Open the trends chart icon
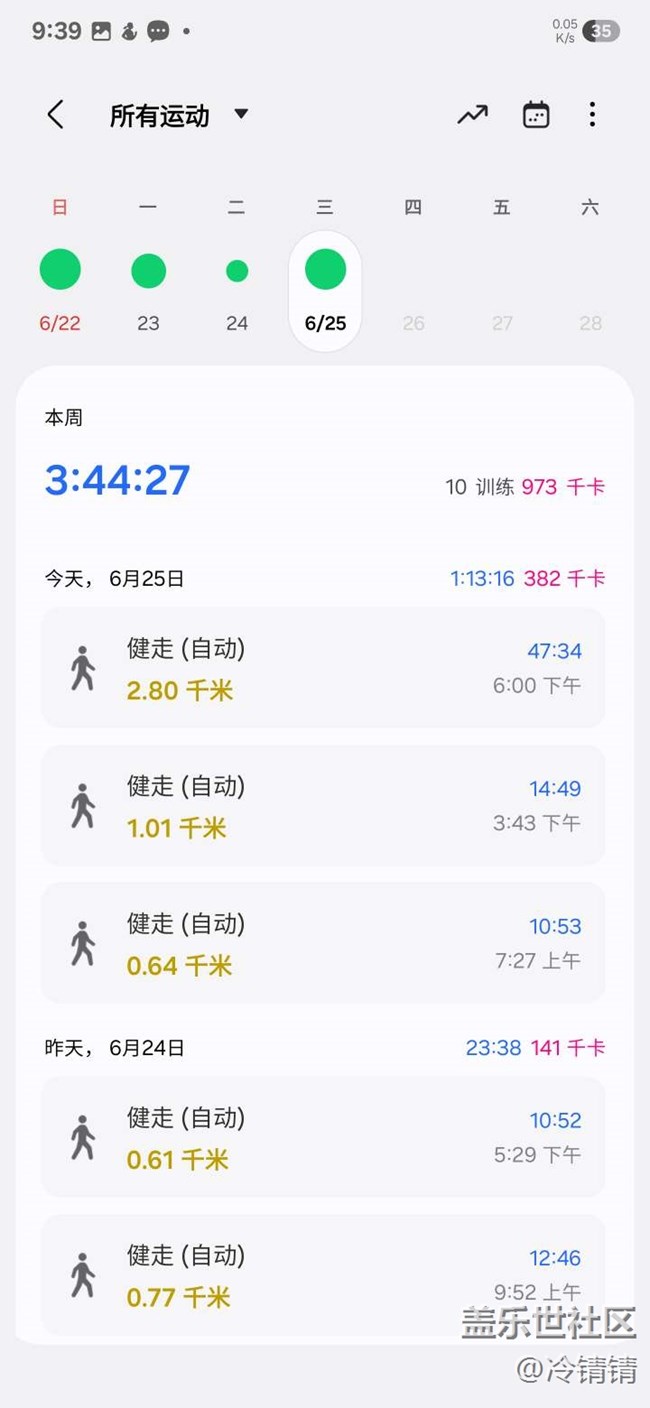 (x=472, y=115)
